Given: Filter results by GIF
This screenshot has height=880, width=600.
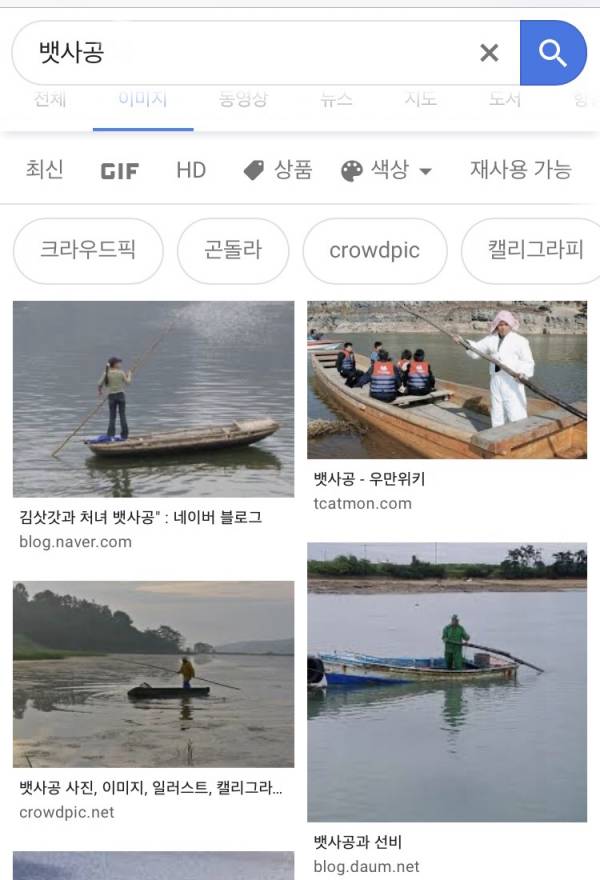Looking at the screenshot, I should [120, 171].
